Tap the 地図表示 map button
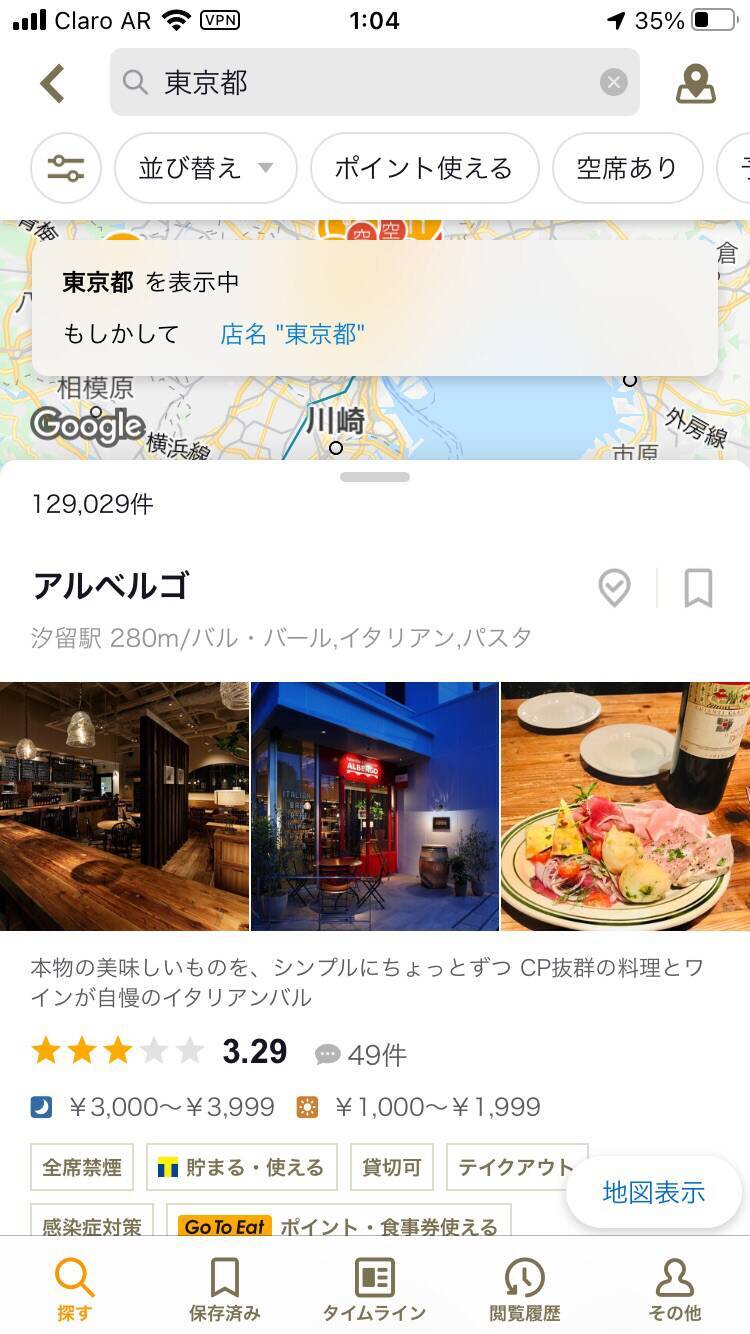 (x=653, y=1192)
